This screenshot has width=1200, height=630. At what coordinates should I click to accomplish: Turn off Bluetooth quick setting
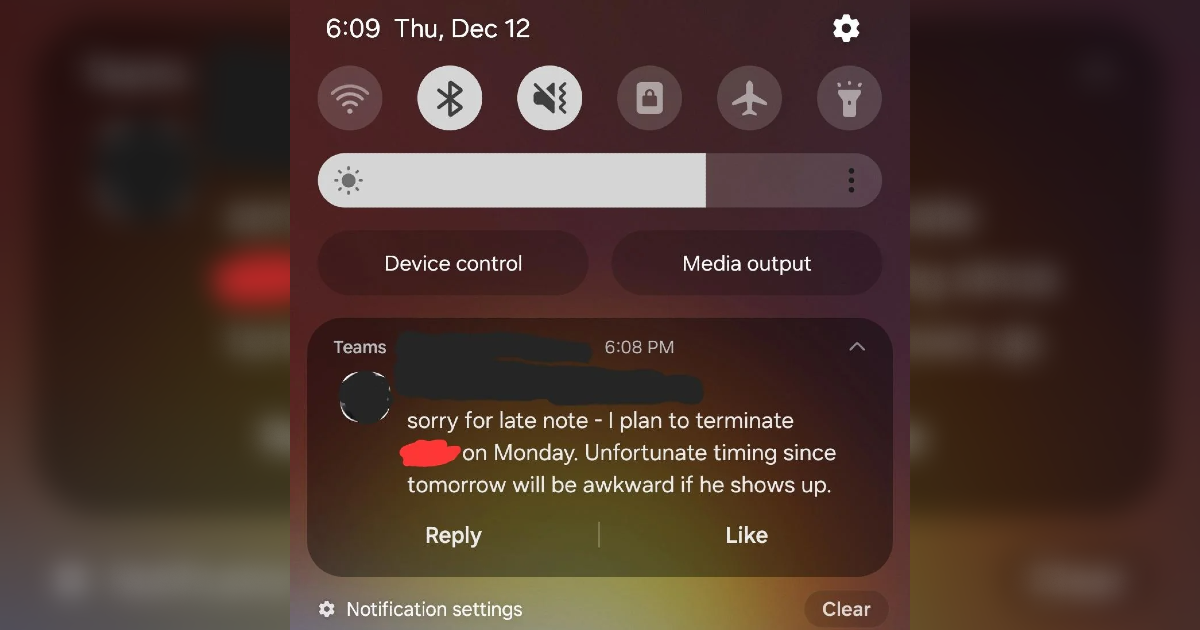click(x=450, y=98)
